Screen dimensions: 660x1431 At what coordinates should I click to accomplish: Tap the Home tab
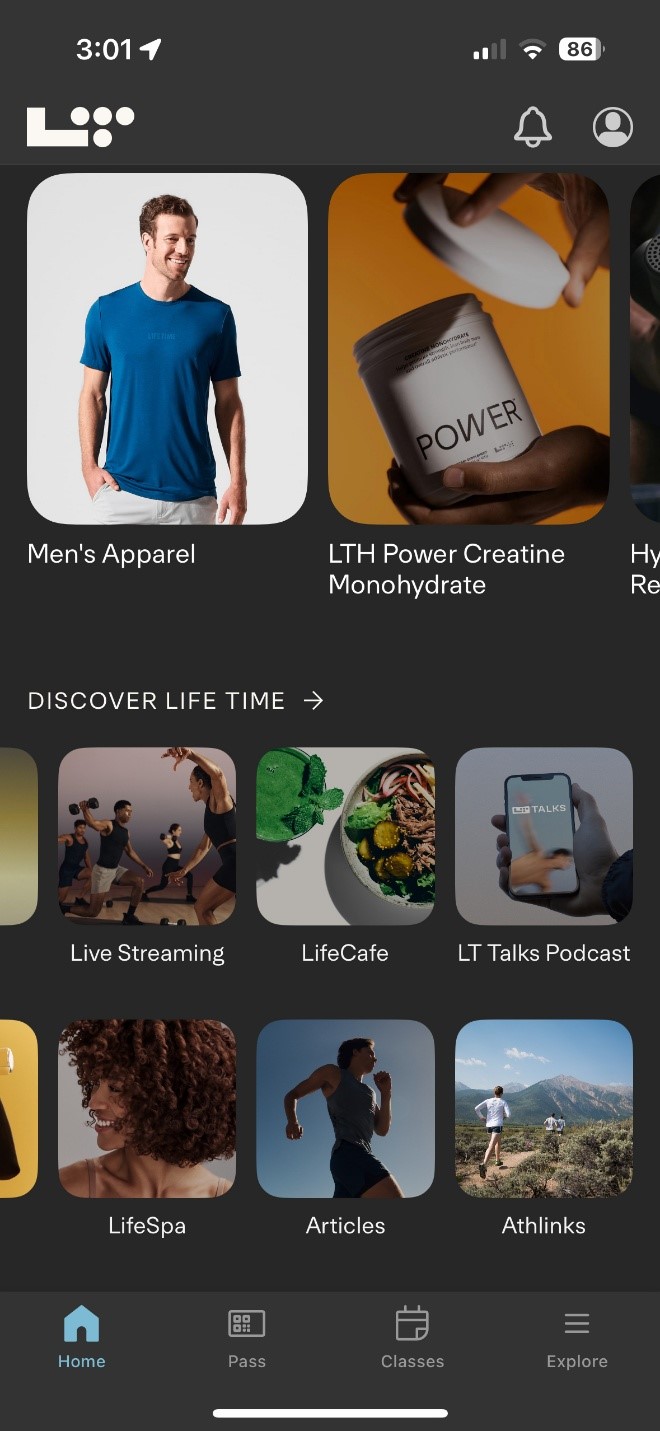(x=81, y=1338)
